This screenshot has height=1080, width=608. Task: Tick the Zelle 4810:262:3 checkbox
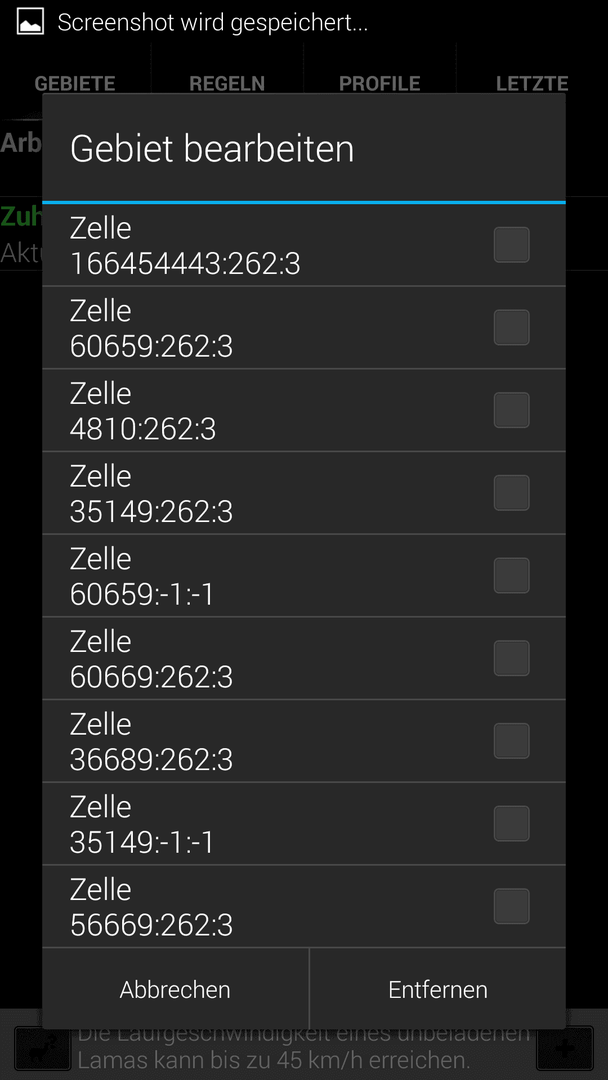(512, 410)
